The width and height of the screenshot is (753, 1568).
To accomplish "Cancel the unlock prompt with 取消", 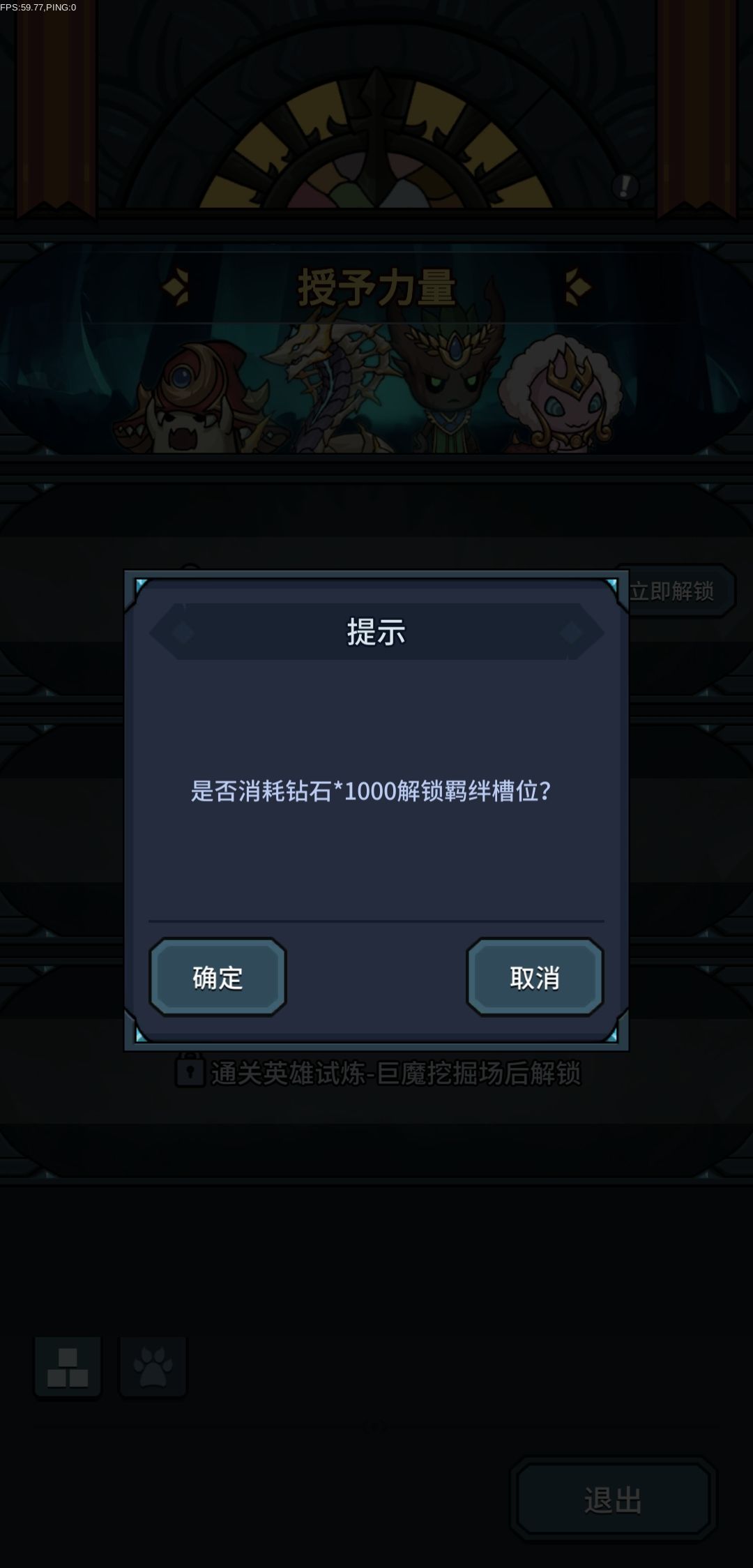I will pyautogui.click(x=535, y=977).
